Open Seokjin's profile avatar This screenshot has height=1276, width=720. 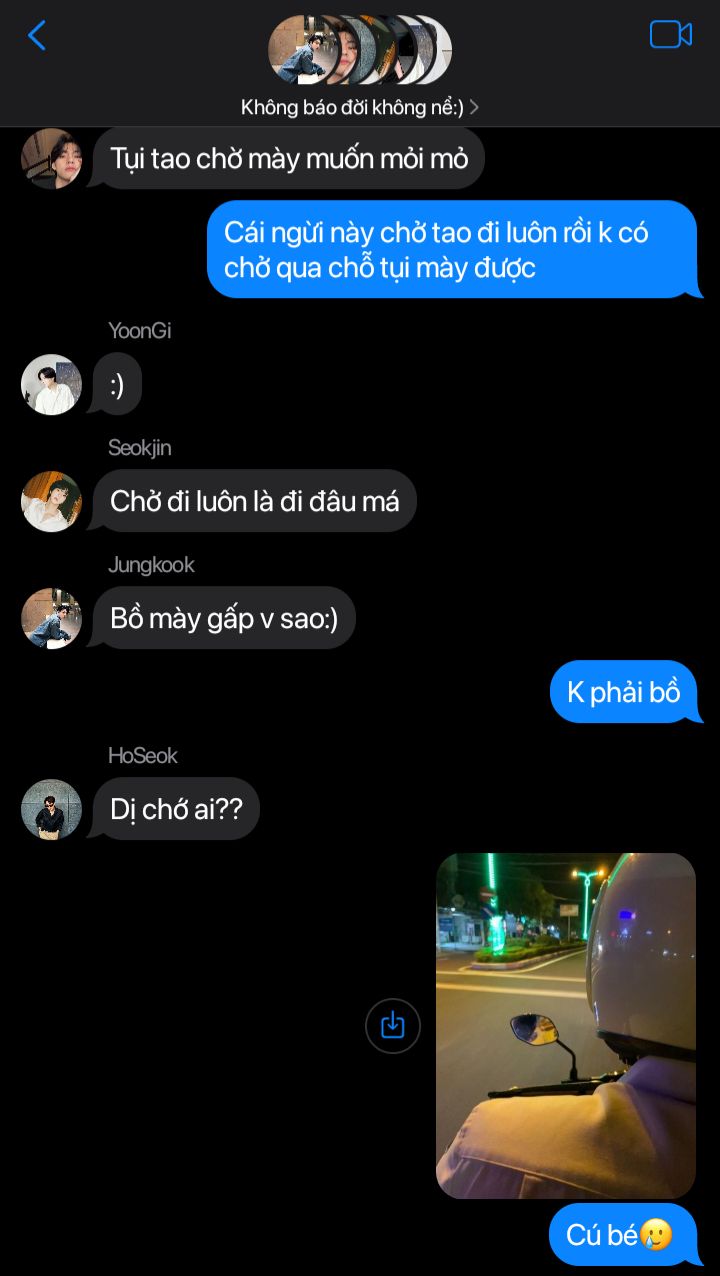click(x=51, y=501)
